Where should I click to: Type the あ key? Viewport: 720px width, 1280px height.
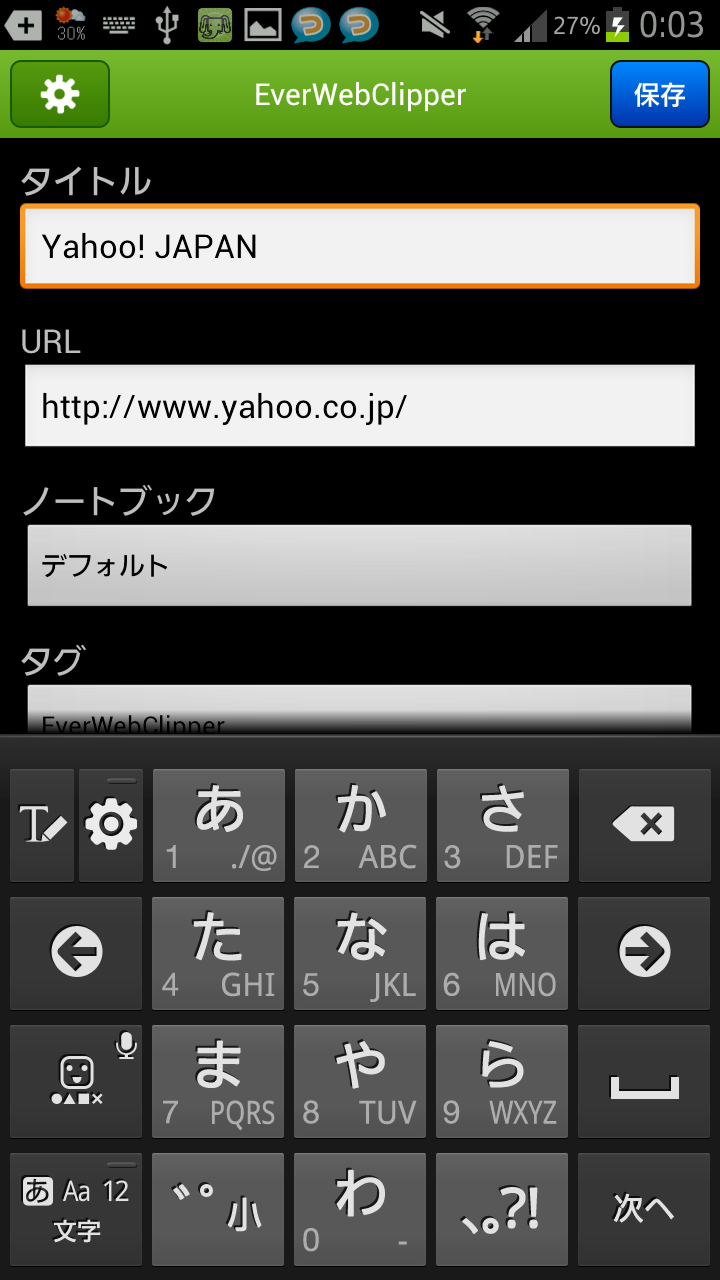pos(218,825)
